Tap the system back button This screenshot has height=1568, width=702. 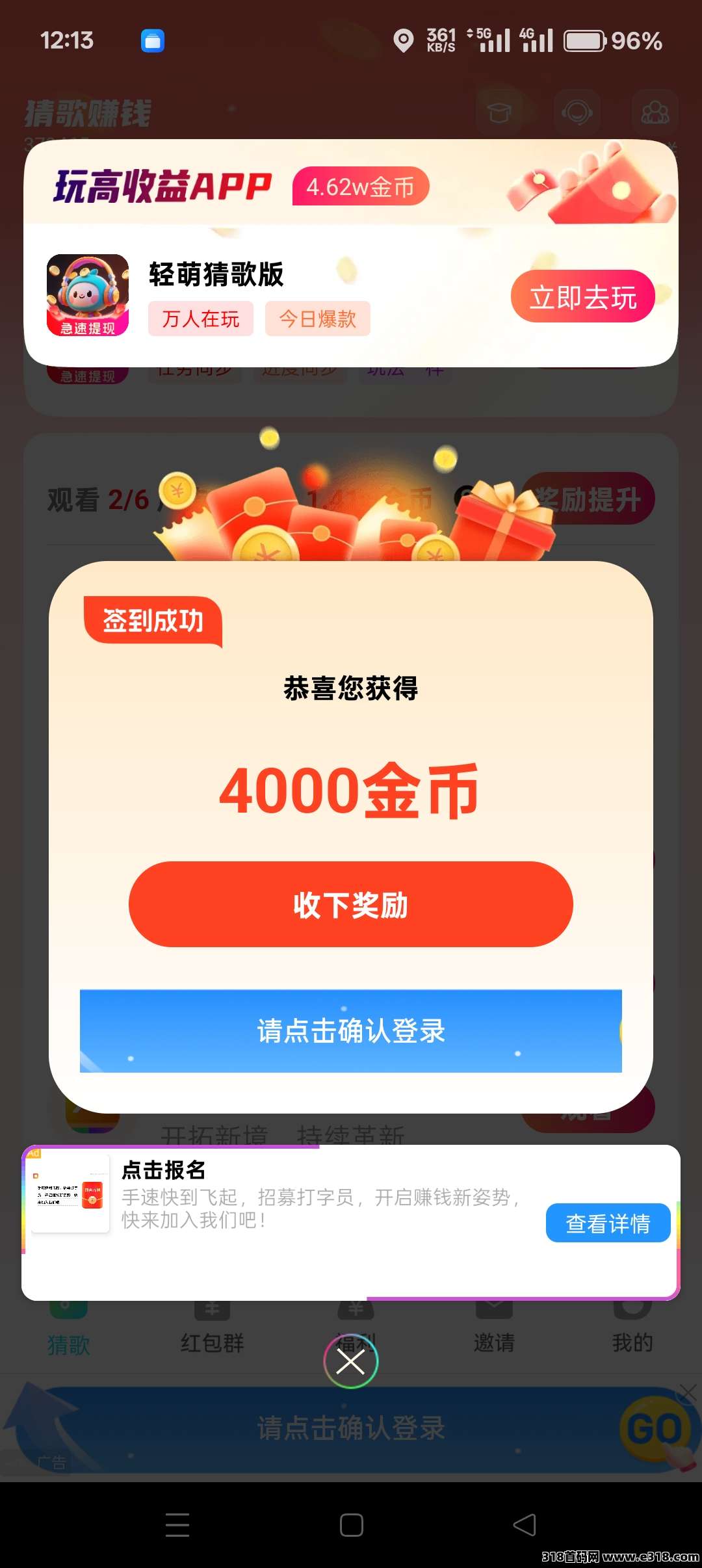(x=524, y=1525)
